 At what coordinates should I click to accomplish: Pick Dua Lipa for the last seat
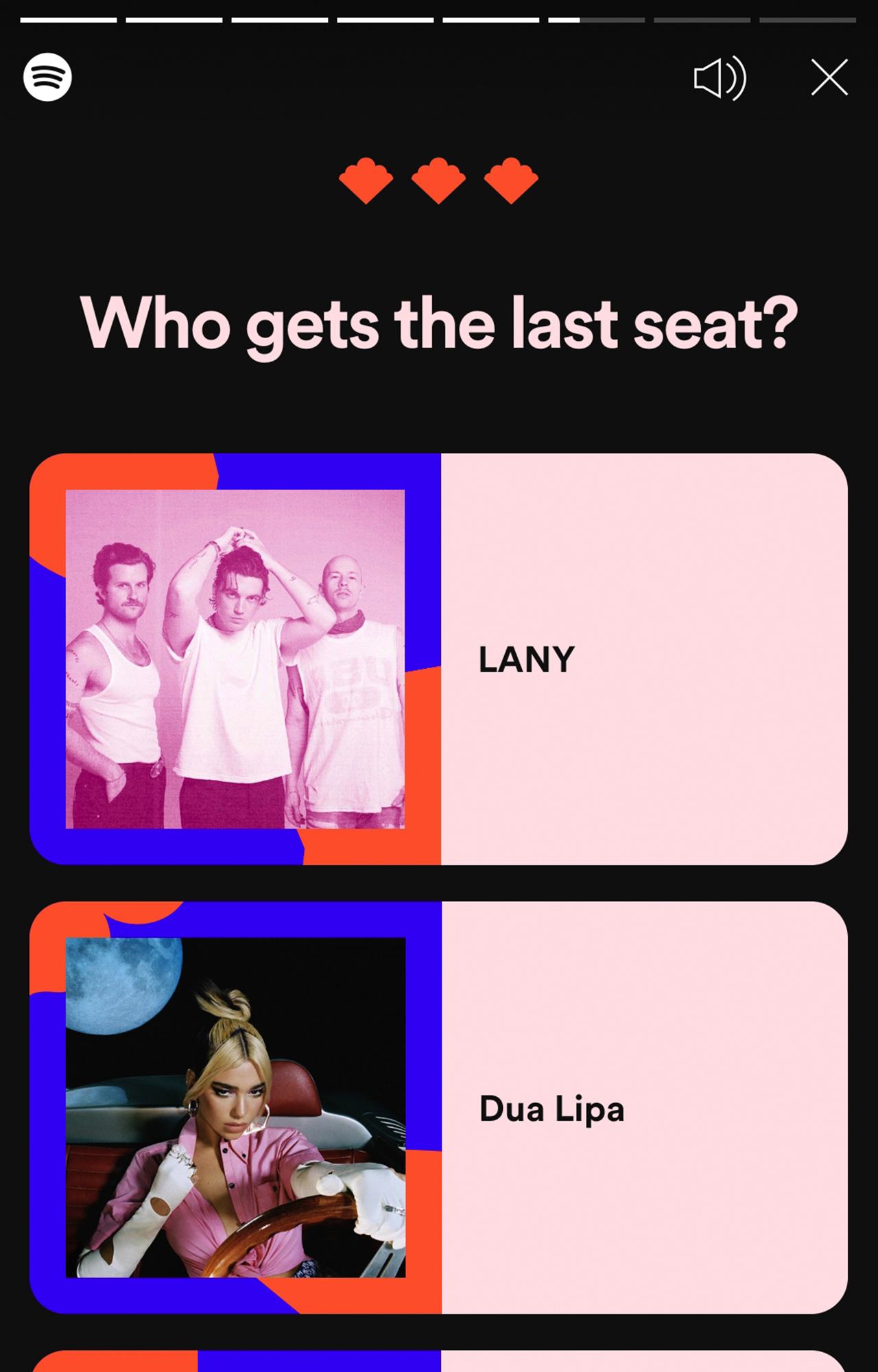pyautogui.click(x=439, y=1107)
